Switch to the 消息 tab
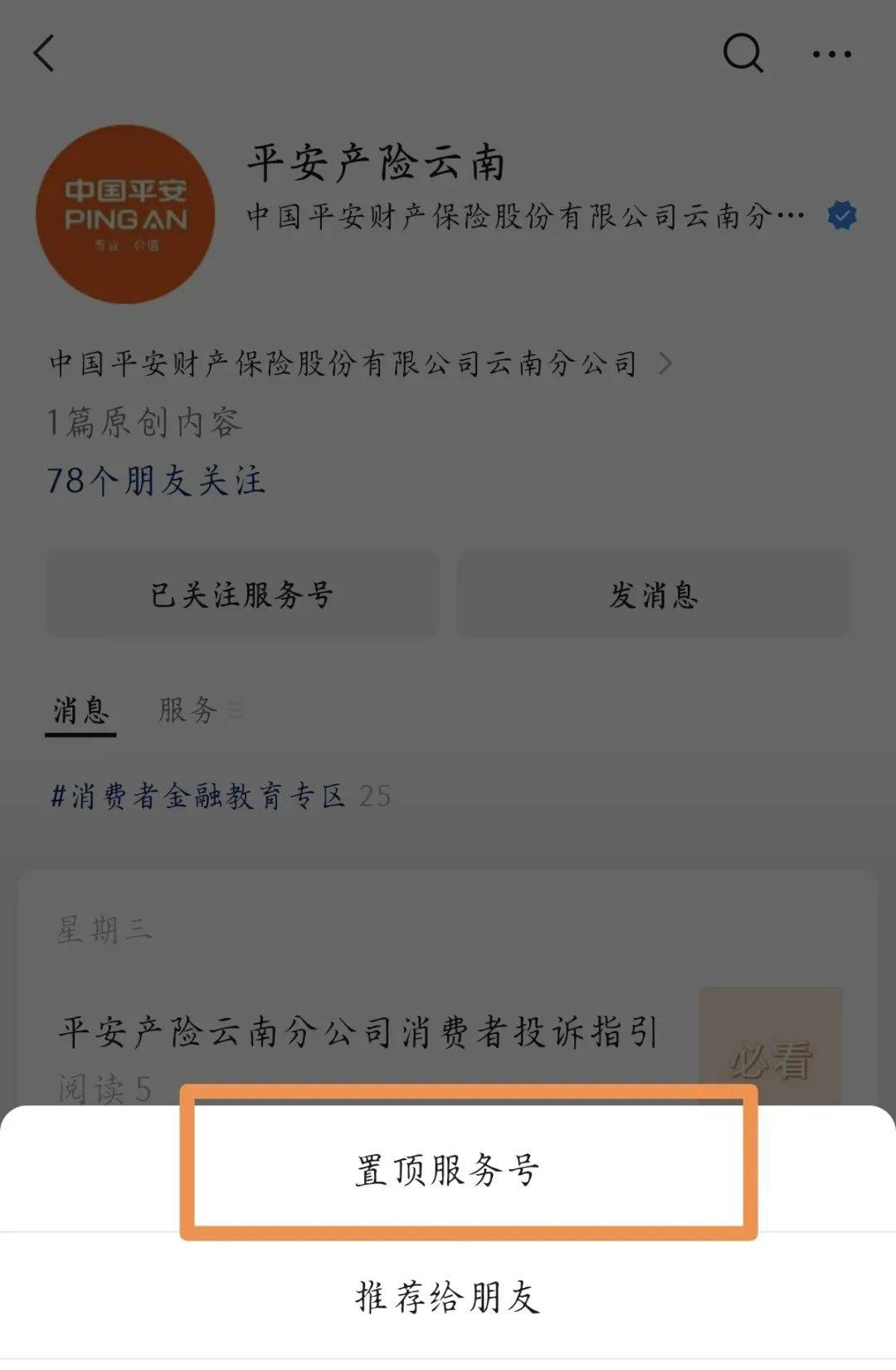Image resolution: width=896 pixels, height=1370 pixels. (x=80, y=711)
